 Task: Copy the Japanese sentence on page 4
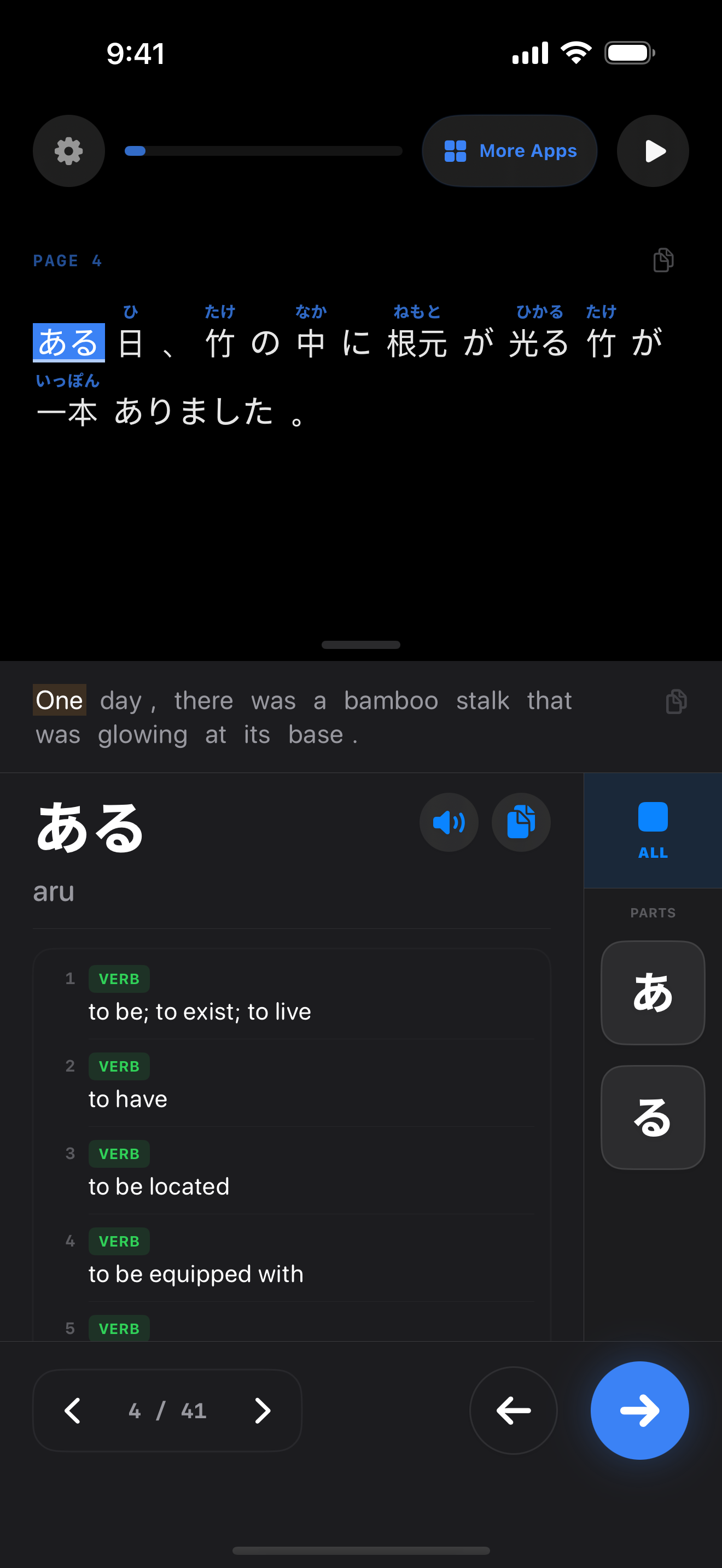click(663, 261)
